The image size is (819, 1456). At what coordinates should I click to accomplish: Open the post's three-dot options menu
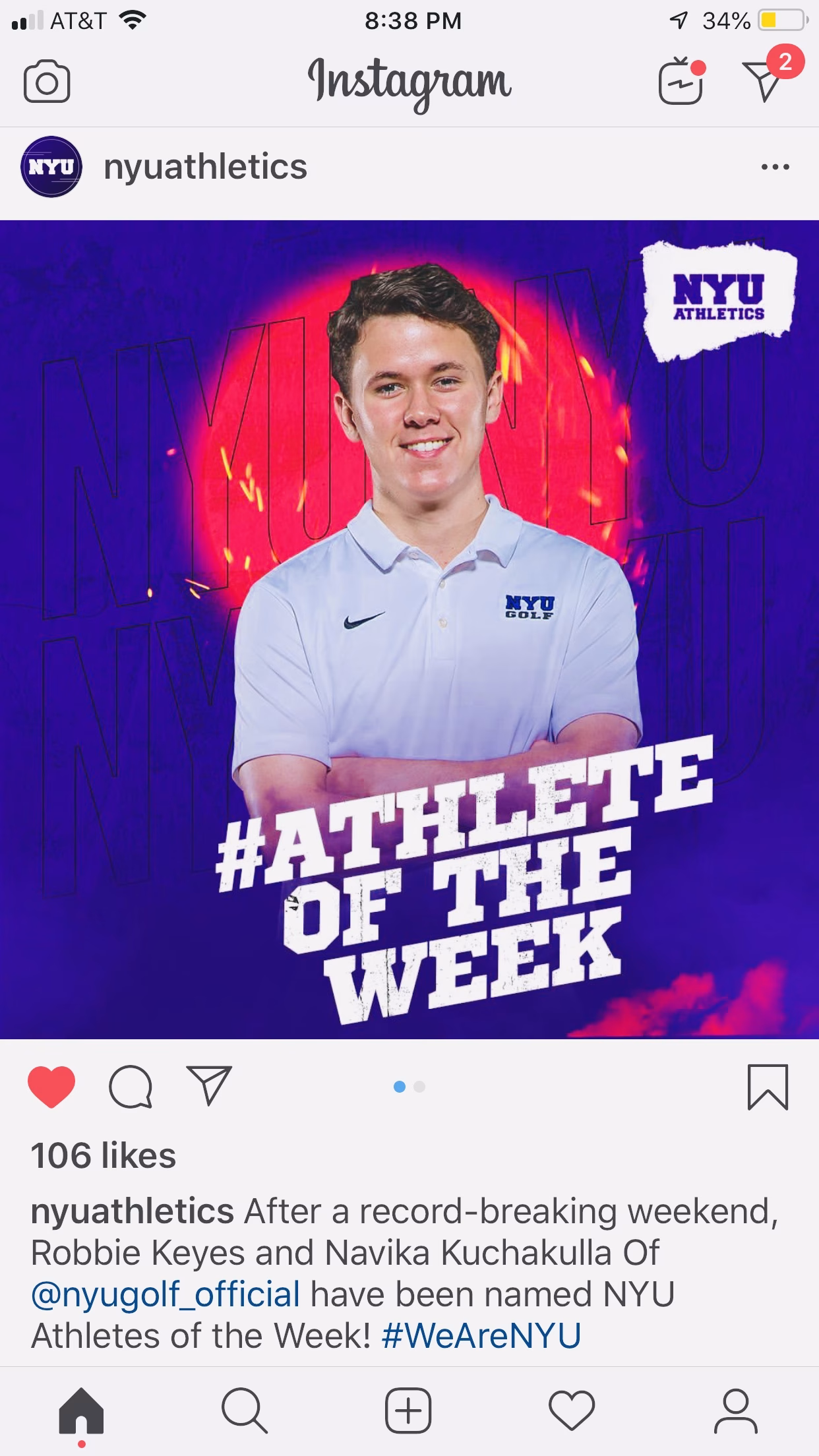[775, 167]
